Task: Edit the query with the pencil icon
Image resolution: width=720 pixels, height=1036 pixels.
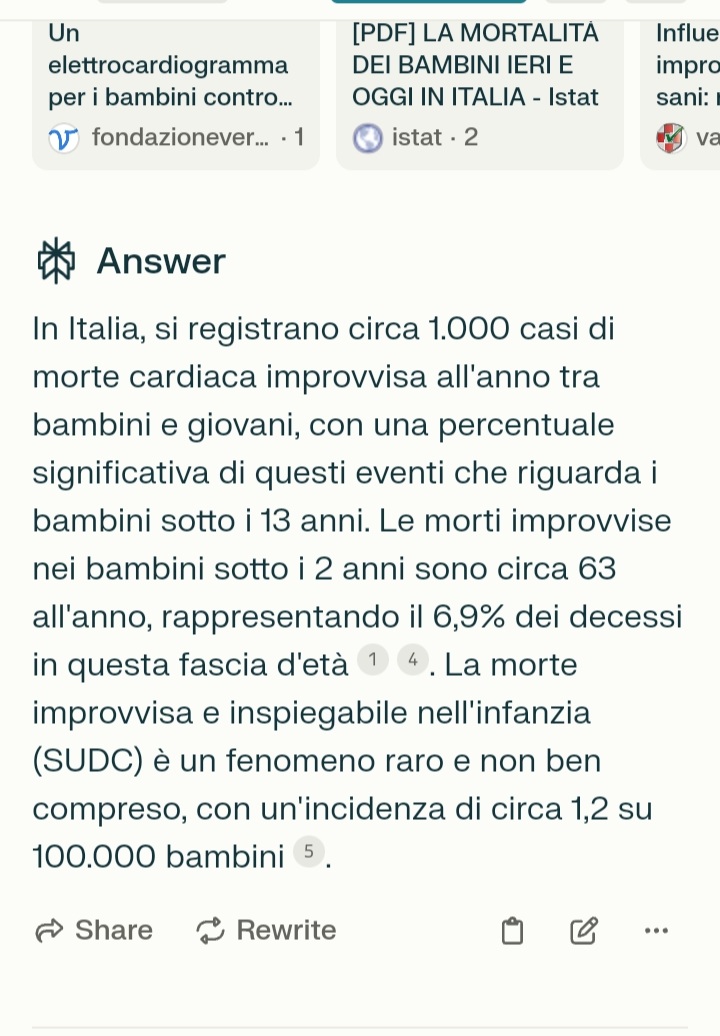Action: pos(583,931)
